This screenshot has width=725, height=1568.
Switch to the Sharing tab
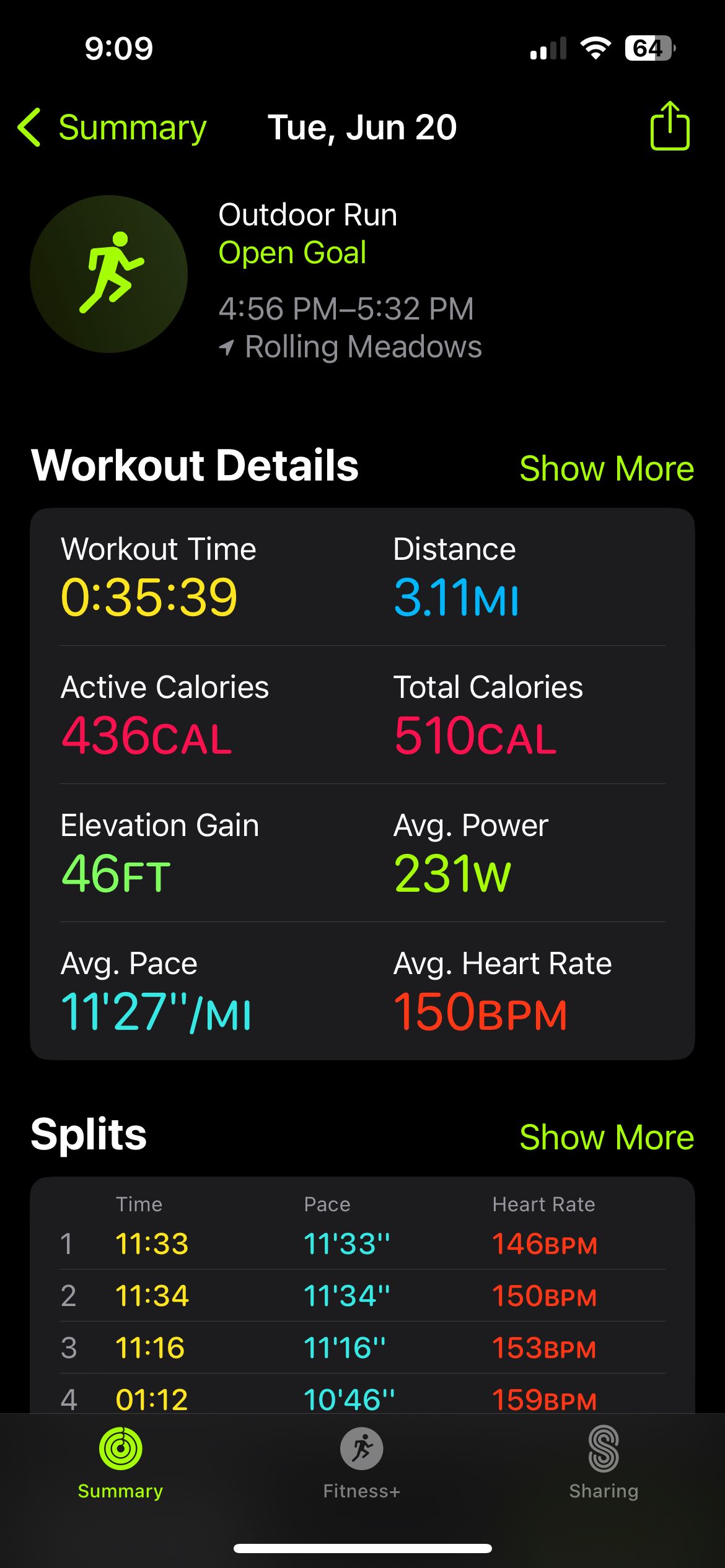pos(604,1463)
